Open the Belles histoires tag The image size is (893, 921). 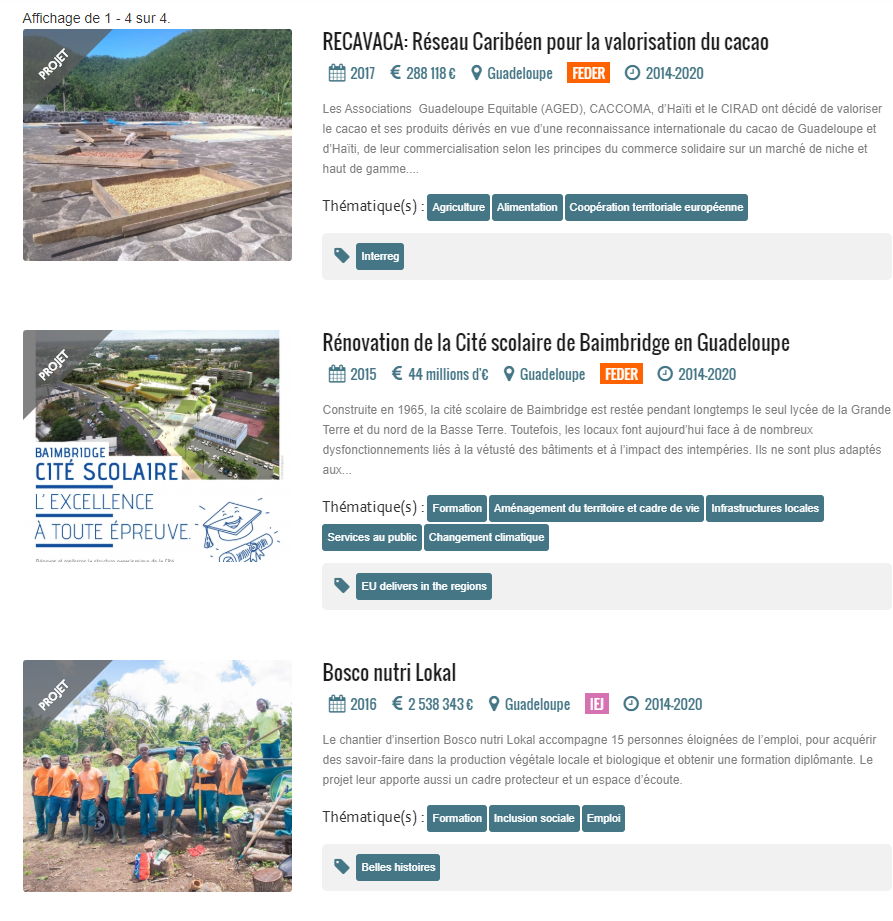(398, 867)
